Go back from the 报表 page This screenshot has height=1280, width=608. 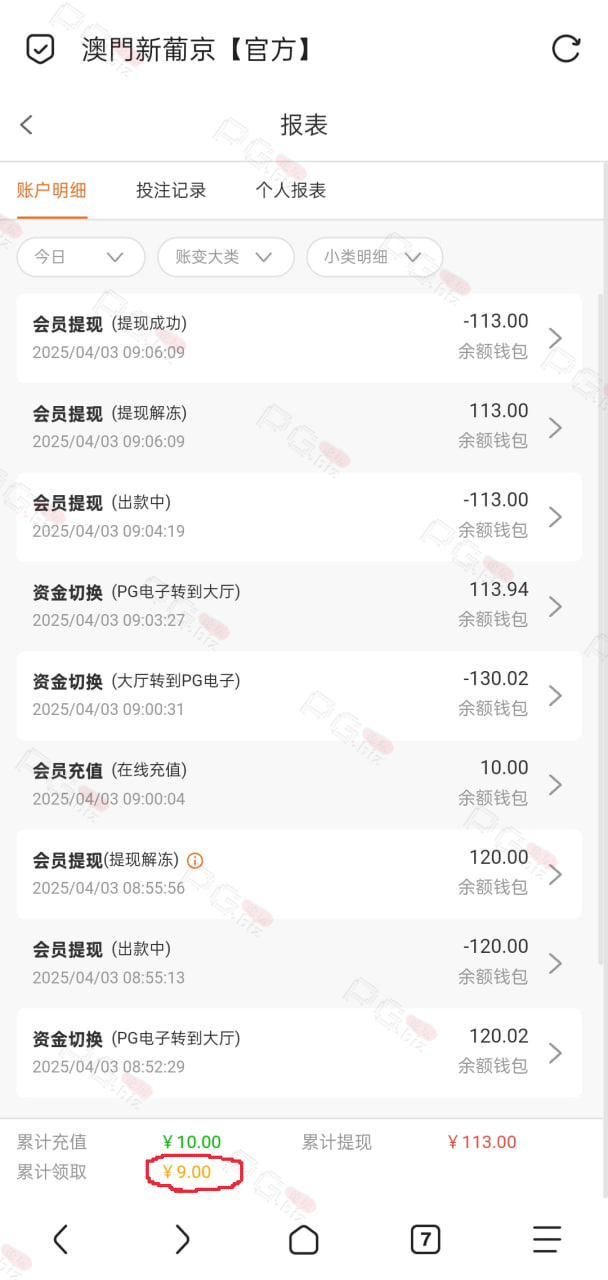pos(27,124)
